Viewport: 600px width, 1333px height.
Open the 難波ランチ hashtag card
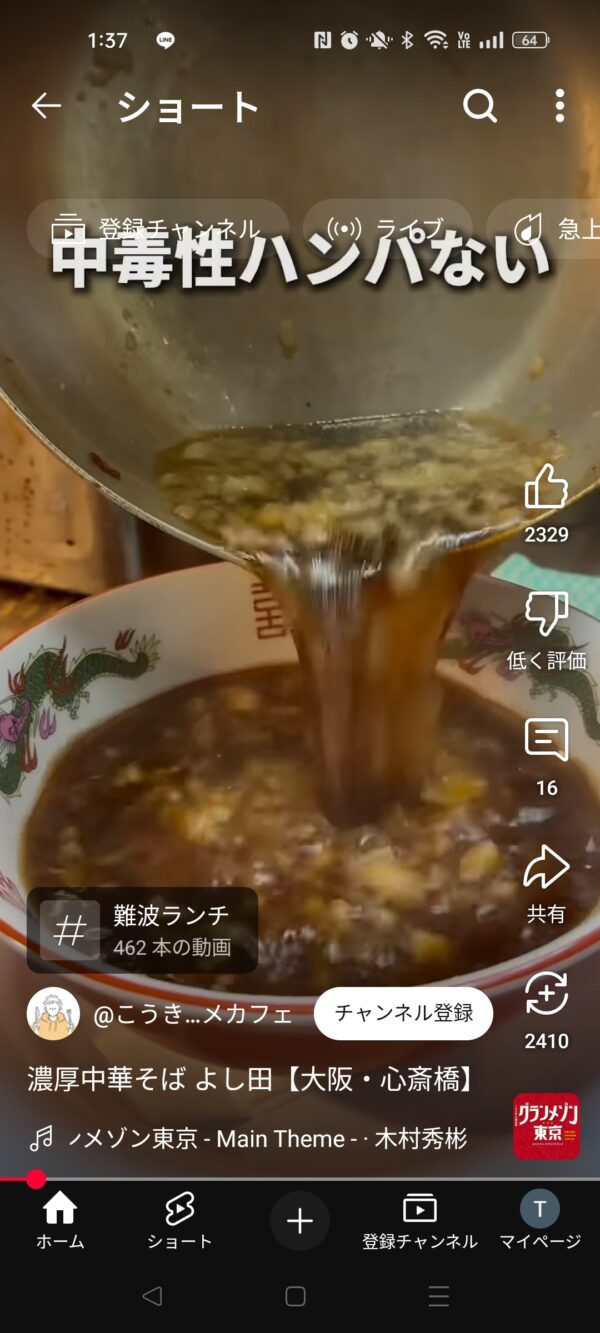pyautogui.click(x=142, y=930)
